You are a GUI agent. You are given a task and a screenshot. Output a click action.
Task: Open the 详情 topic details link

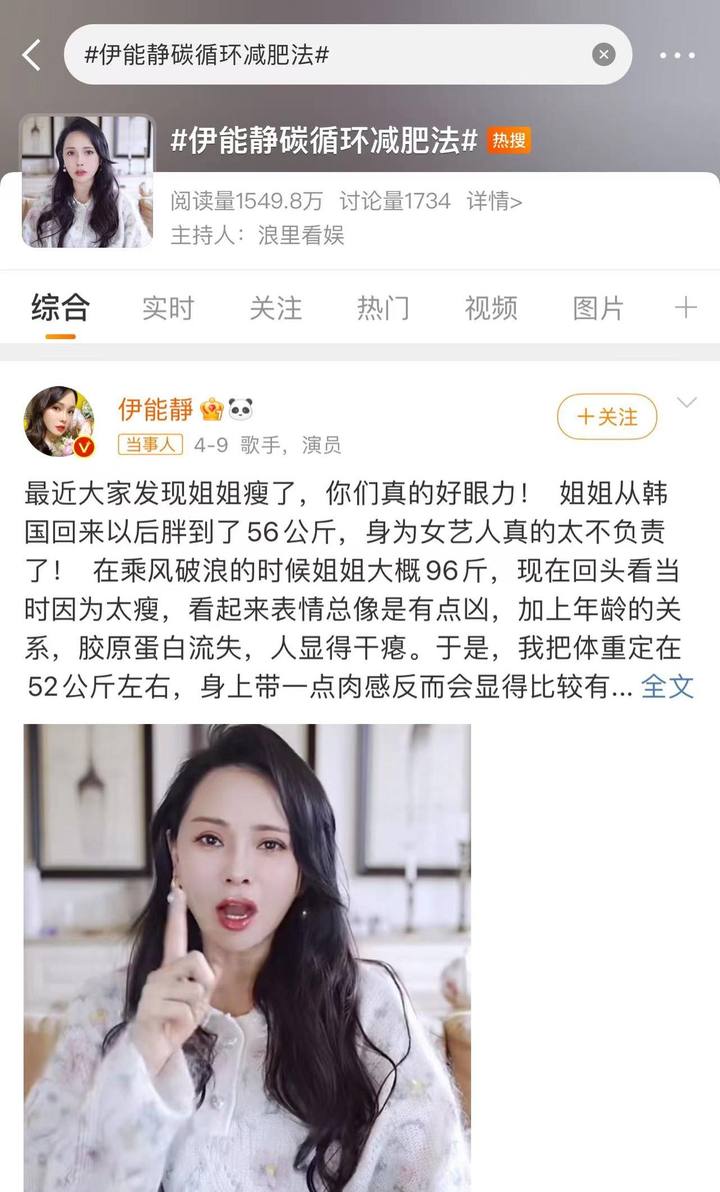pos(494,201)
